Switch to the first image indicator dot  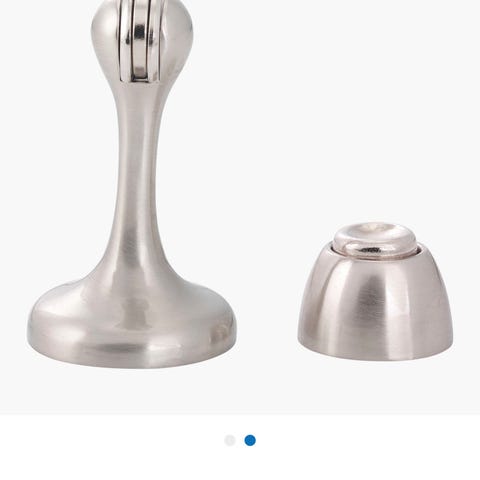[230, 440]
